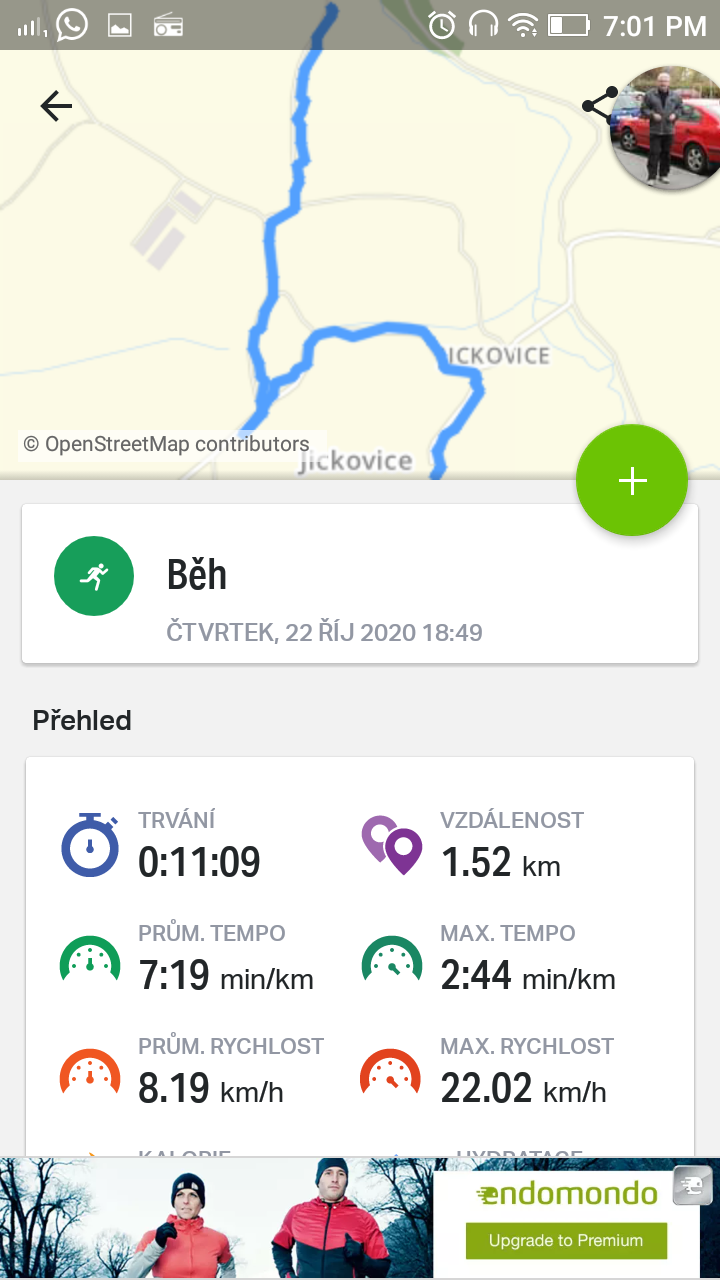Go back using the arrow icon
Image resolution: width=720 pixels, height=1280 pixels.
pyautogui.click(x=56, y=106)
